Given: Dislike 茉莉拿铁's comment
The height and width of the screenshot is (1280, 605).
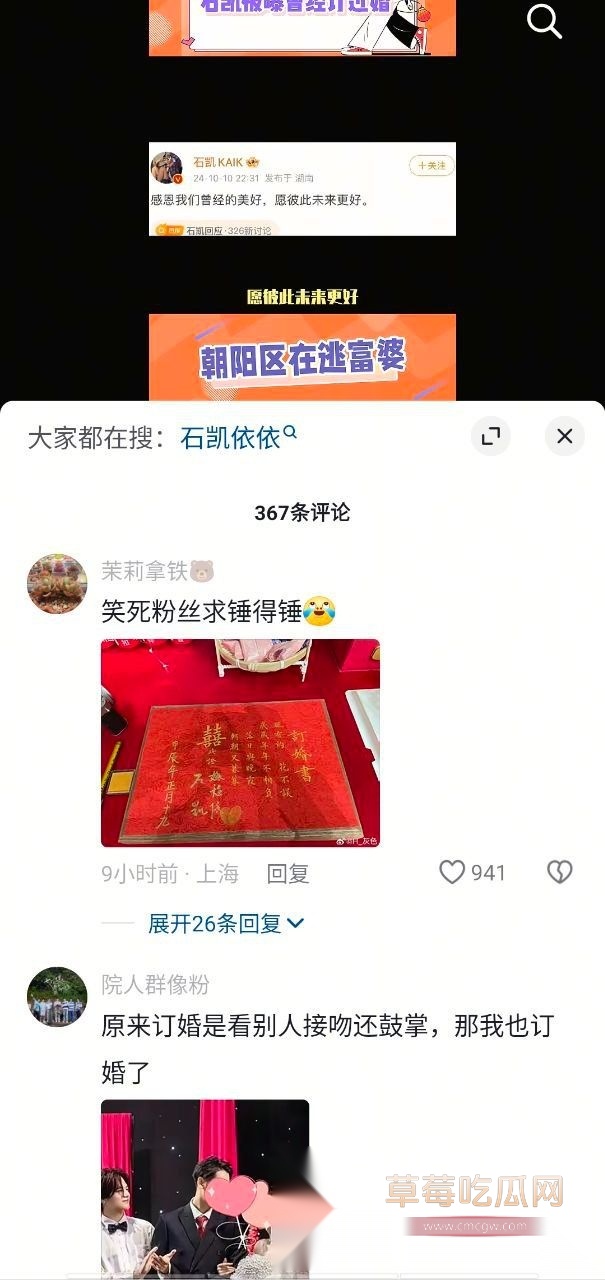Looking at the screenshot, I should tap(559, 873).
